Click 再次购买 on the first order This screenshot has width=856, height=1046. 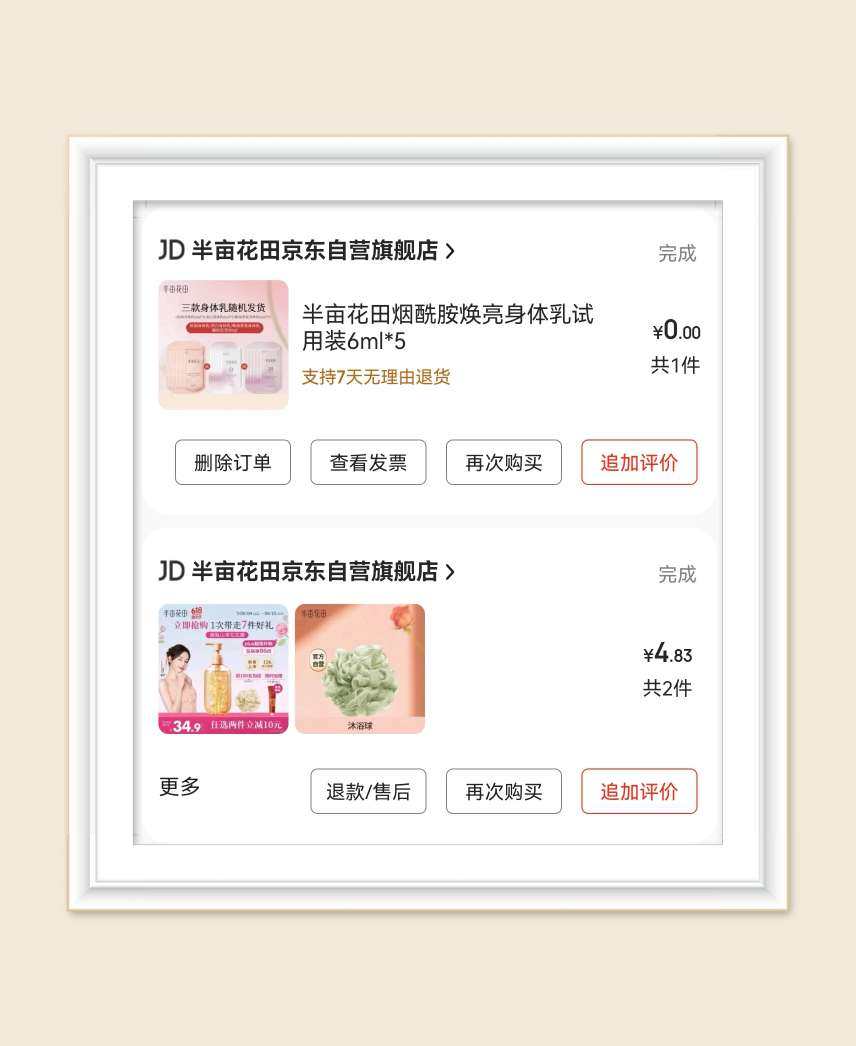[x=503, y=462]
